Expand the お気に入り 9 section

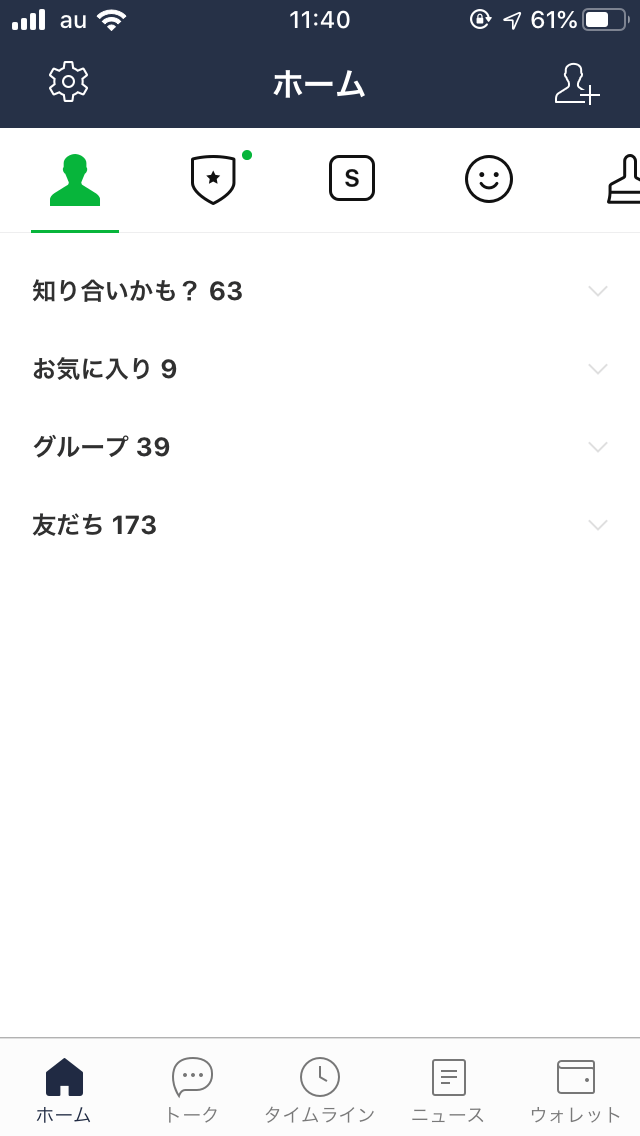click(x=320, y=369)
